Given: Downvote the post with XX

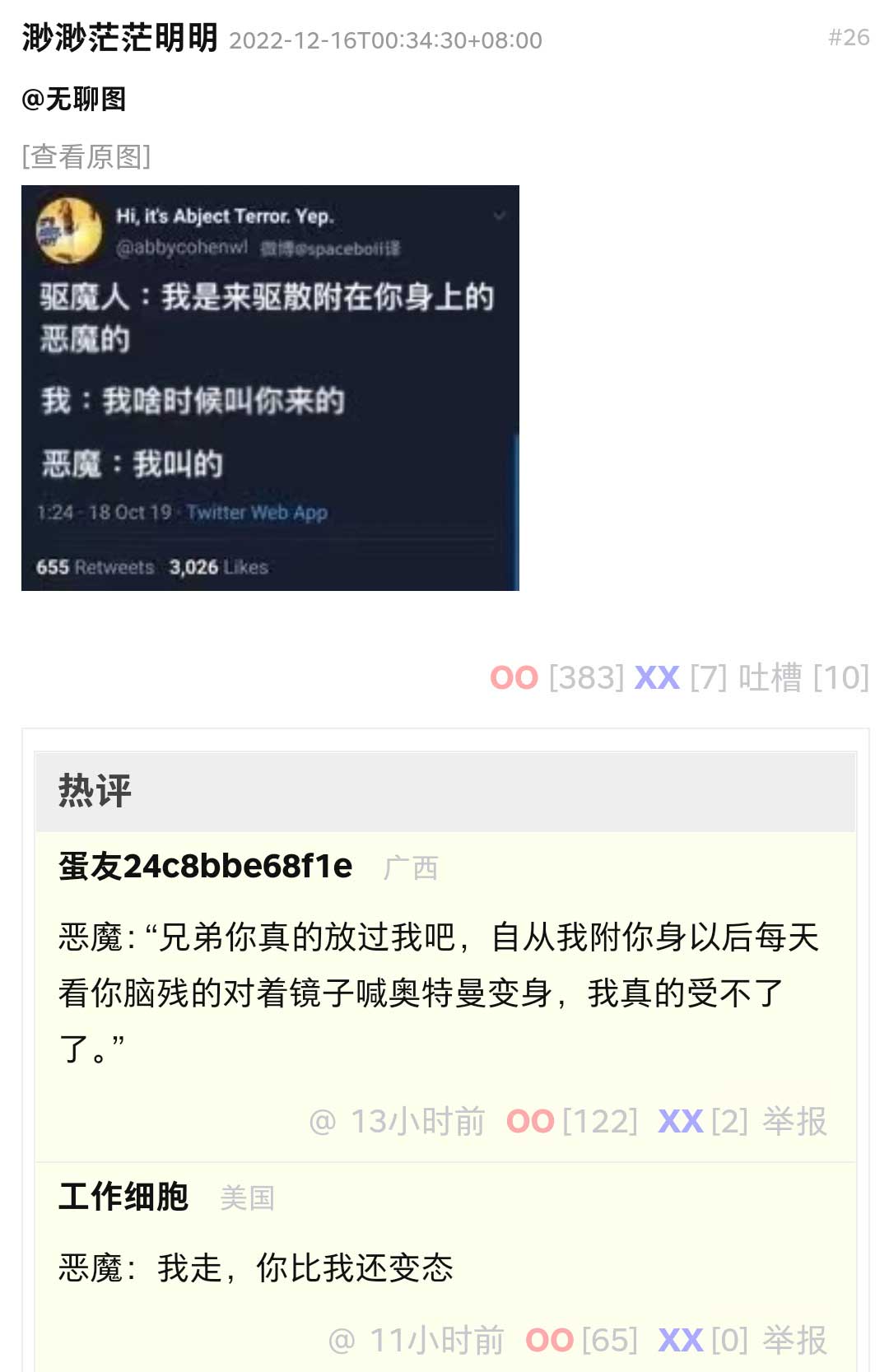Looking at the screenshot, I should (x=657, y=678).
